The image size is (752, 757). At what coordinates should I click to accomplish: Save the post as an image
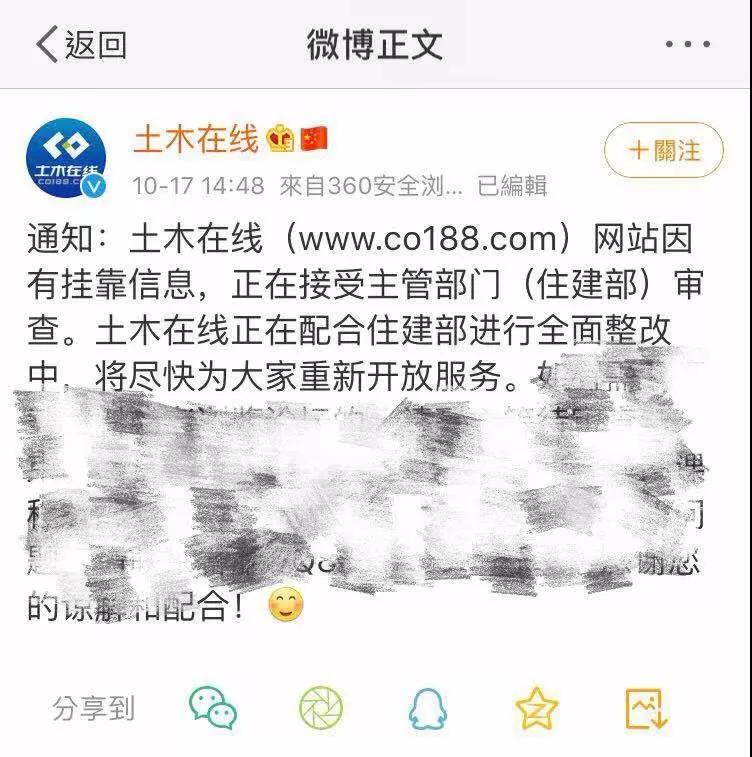tap(645, 708)
